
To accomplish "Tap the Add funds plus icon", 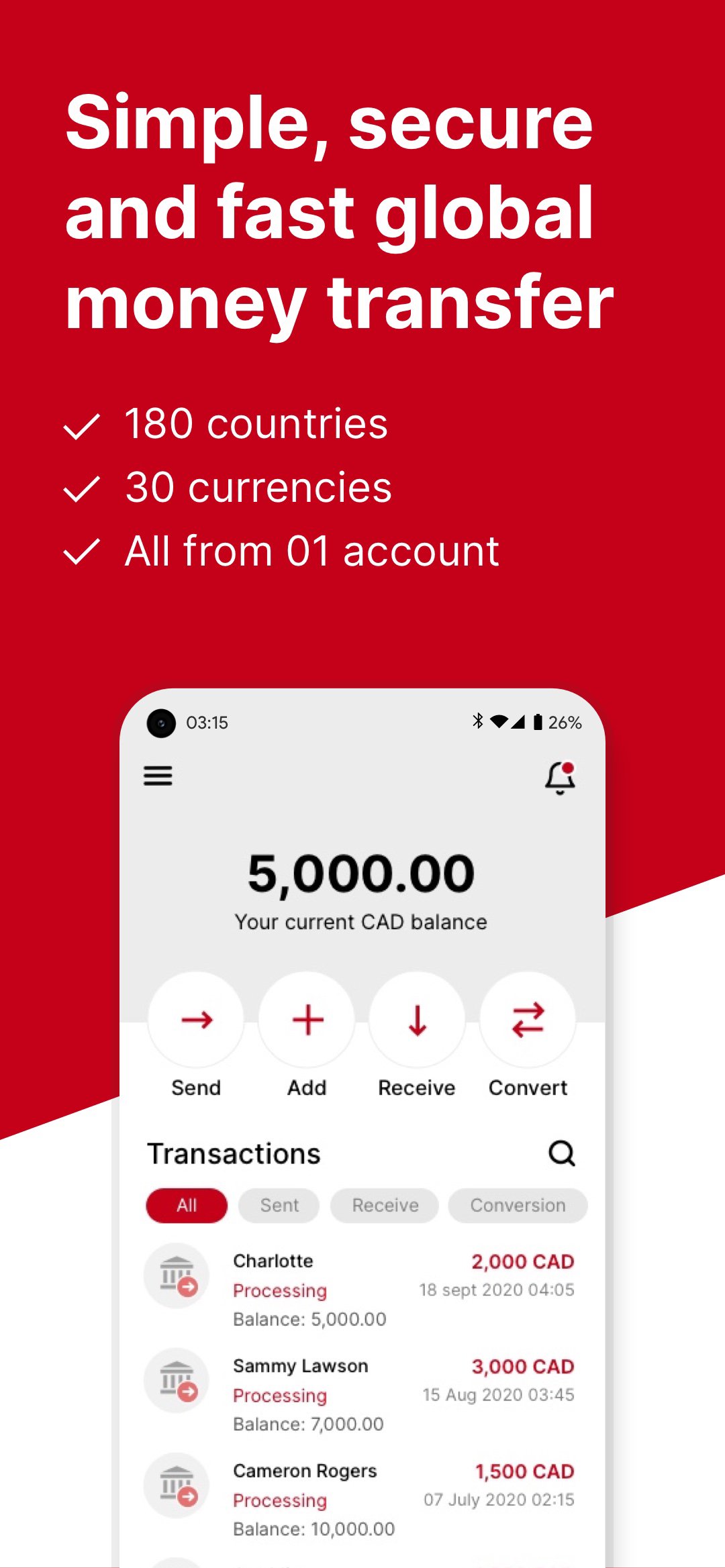I will click(x=306, y=1019).
